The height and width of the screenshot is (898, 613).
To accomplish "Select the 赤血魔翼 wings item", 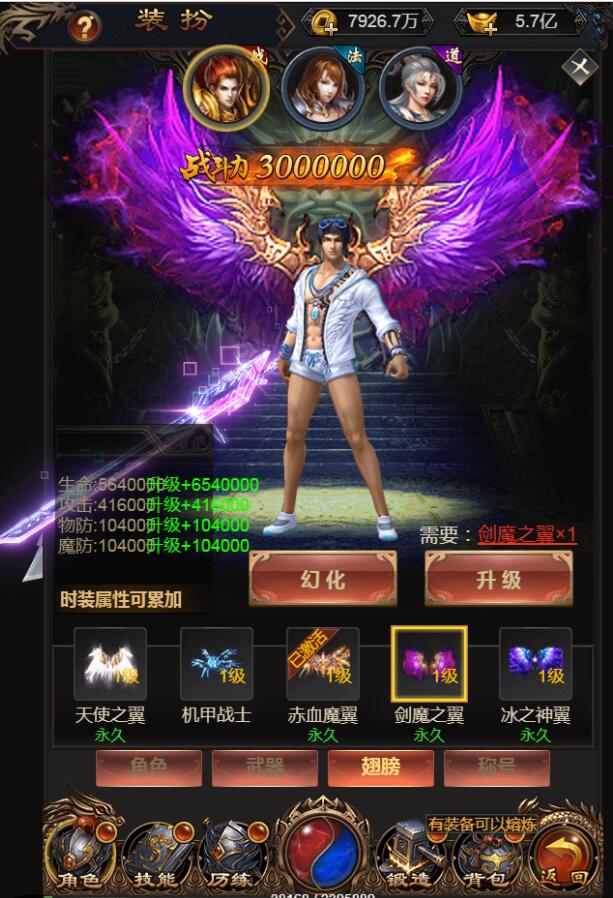I will point(322,664).
